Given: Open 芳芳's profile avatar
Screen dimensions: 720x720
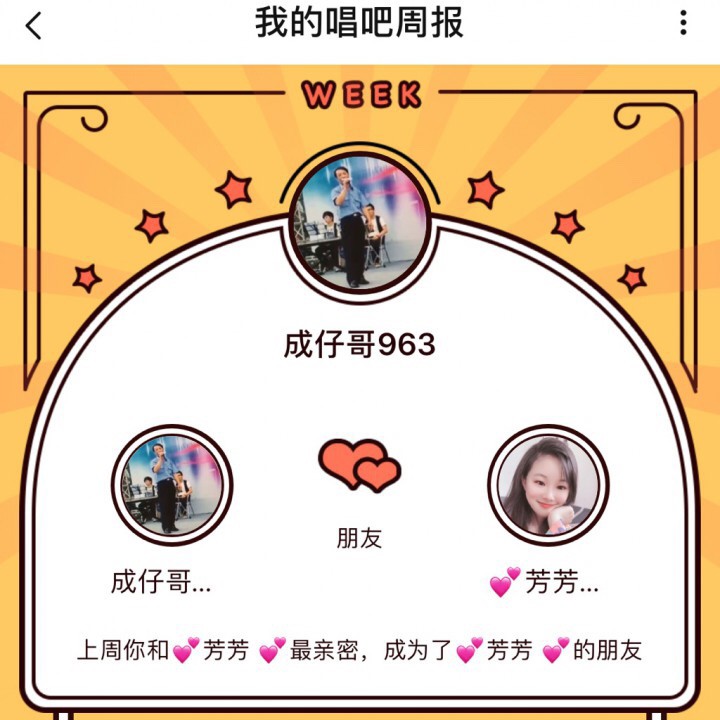Looking at the screenshot, I should coord(547,485).
